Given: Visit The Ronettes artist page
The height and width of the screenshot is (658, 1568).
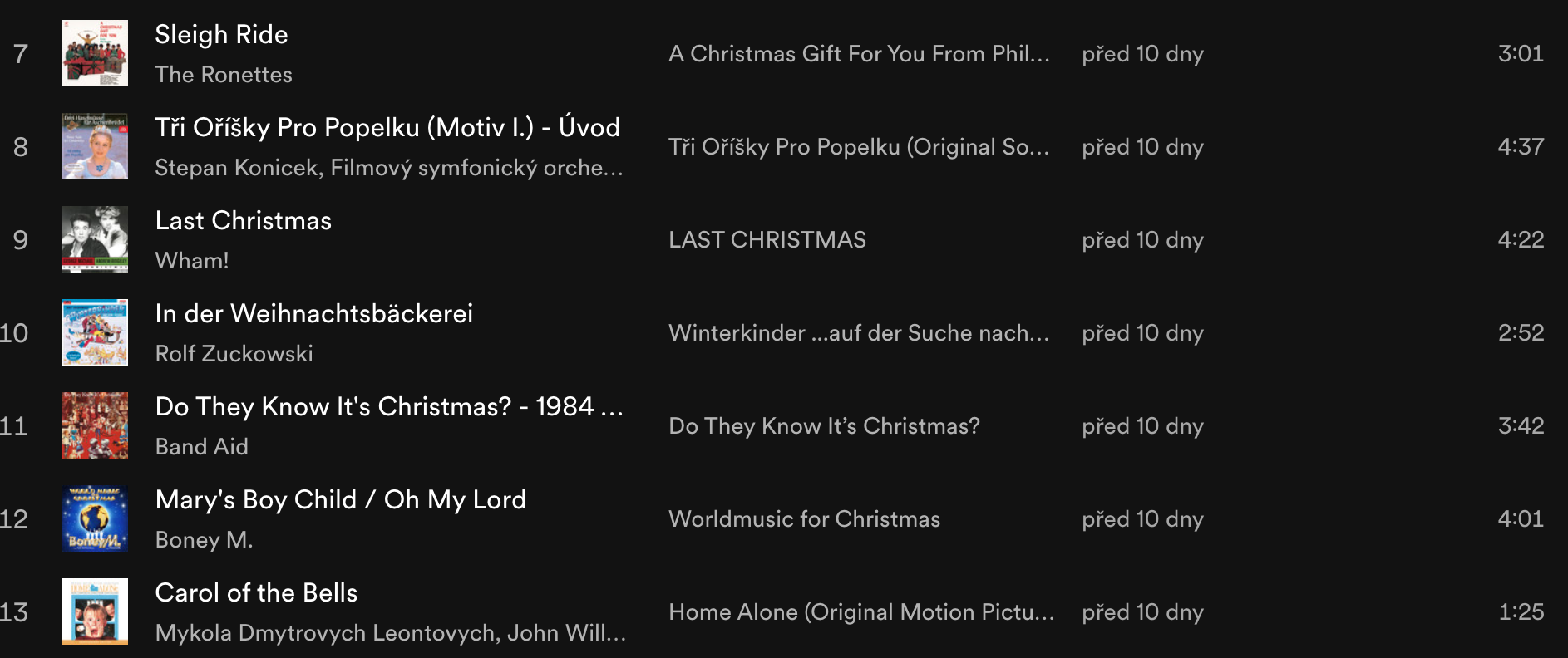Looking at the screenshot, I should (224, 75).
